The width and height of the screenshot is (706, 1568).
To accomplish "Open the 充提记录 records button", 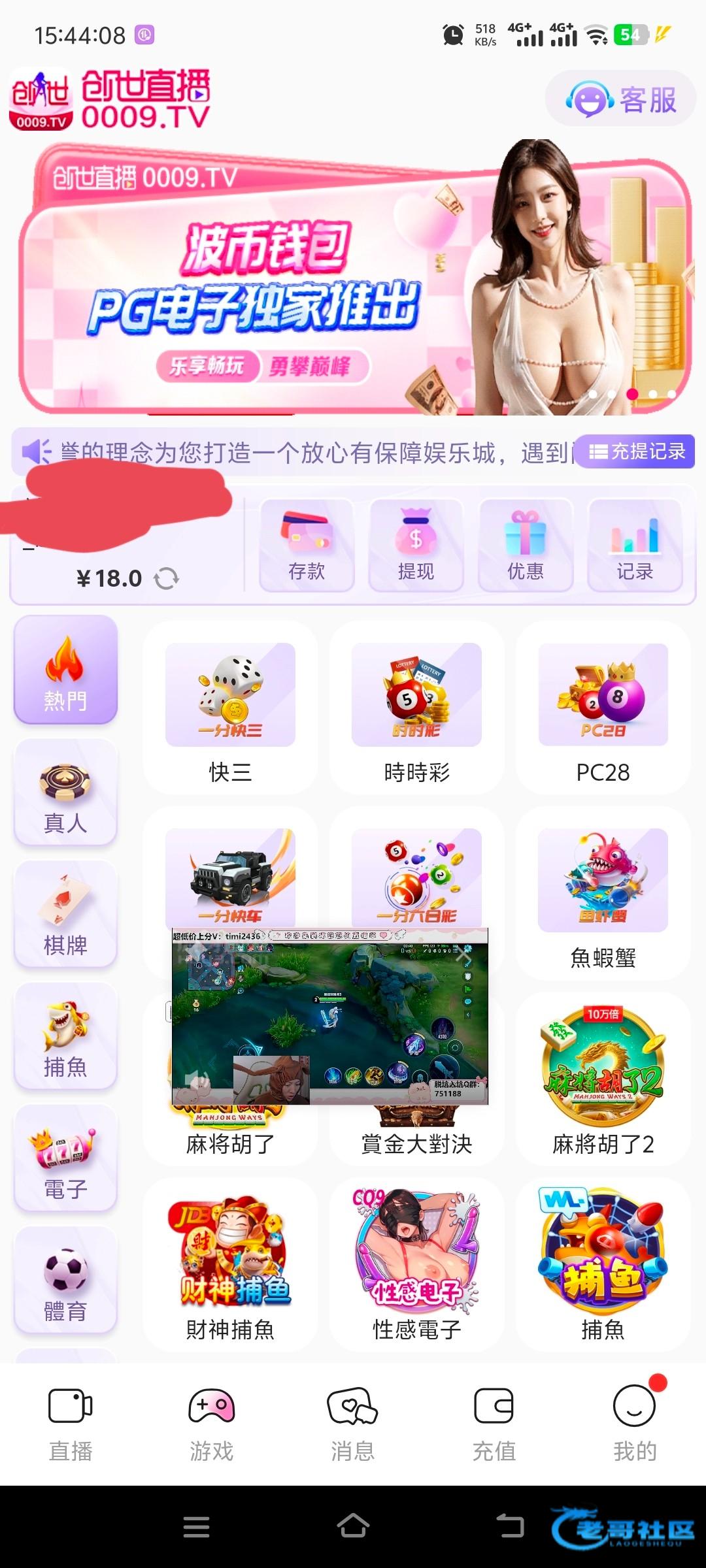I will (636, 451).
